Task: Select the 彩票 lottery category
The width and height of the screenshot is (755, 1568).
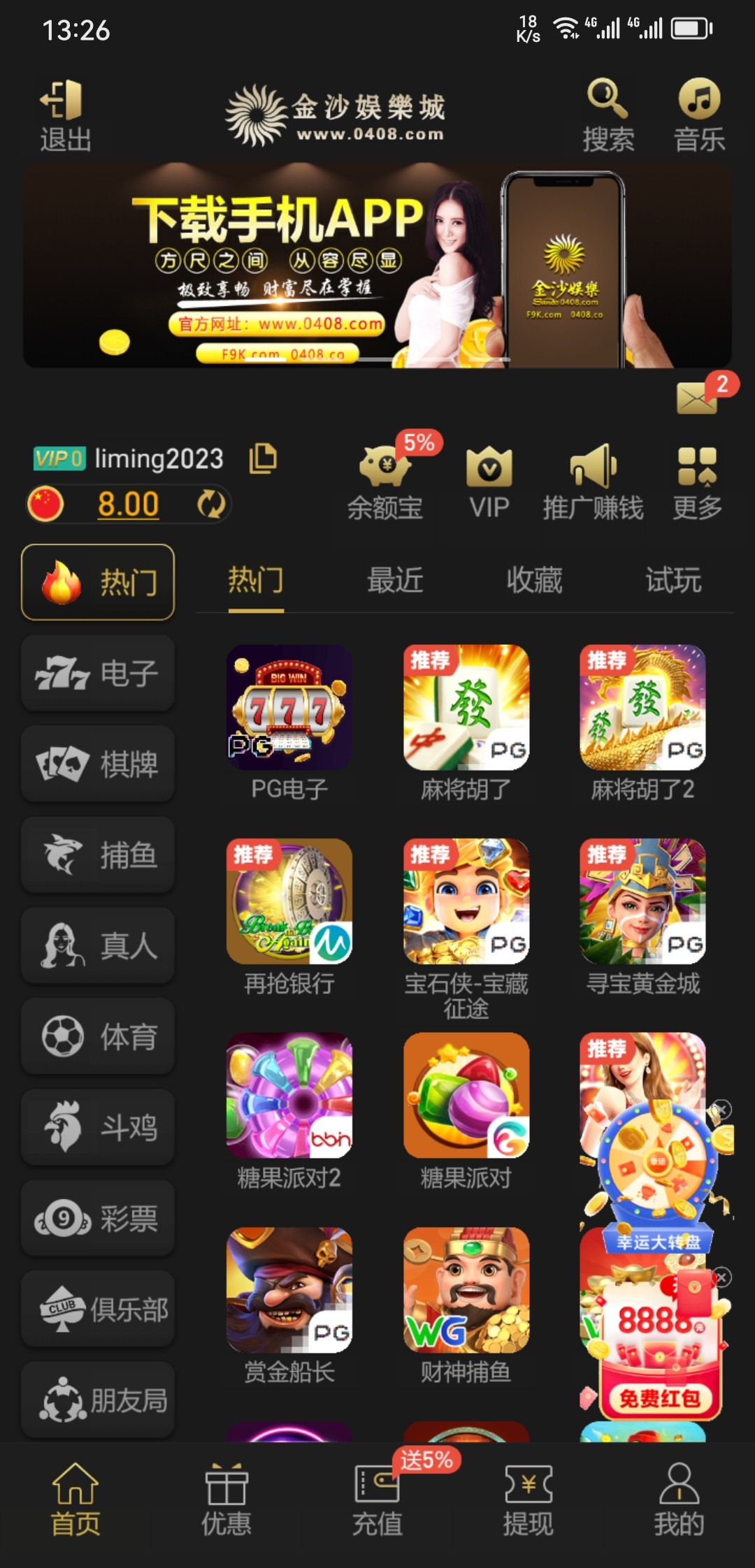Action: pos(98,1218)
